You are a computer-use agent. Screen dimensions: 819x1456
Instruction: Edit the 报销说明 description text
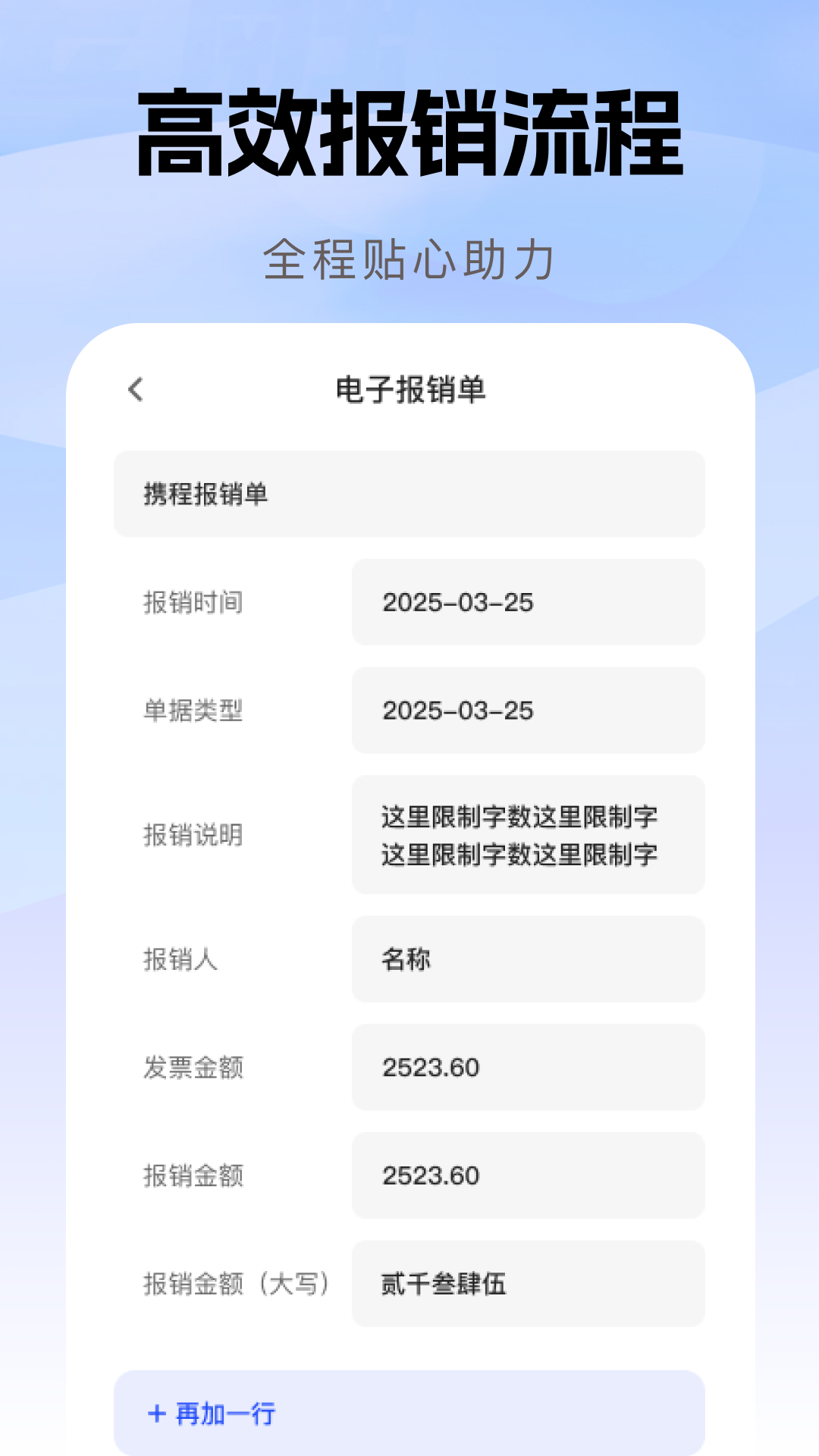(528, 834)
